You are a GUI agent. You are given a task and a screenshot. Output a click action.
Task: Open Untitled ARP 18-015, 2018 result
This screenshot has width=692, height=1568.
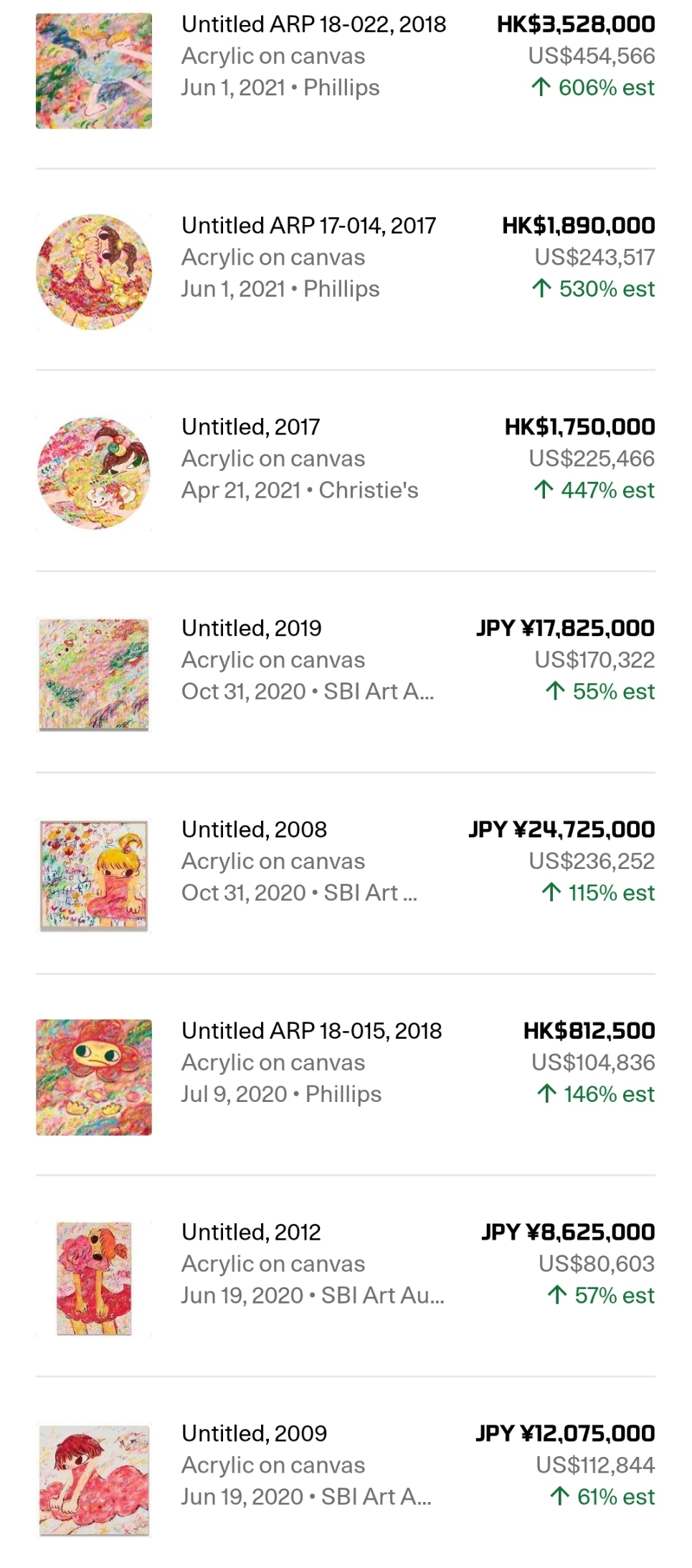point(311,1032)
